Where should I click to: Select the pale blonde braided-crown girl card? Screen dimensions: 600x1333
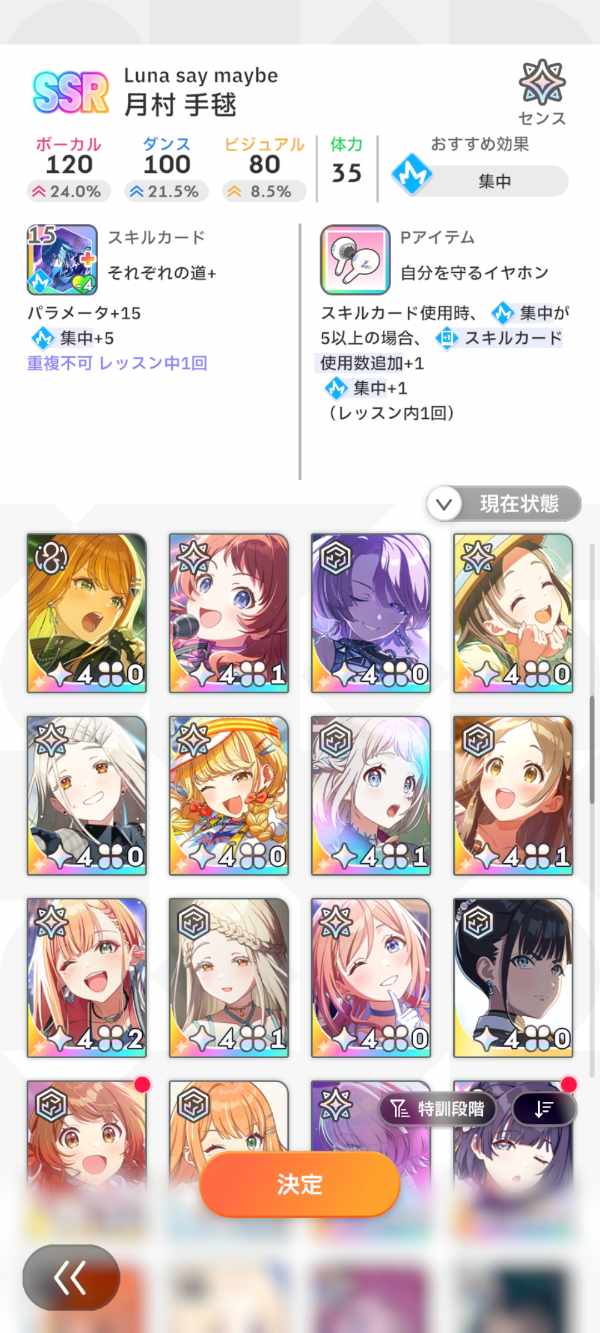[229, 977]
